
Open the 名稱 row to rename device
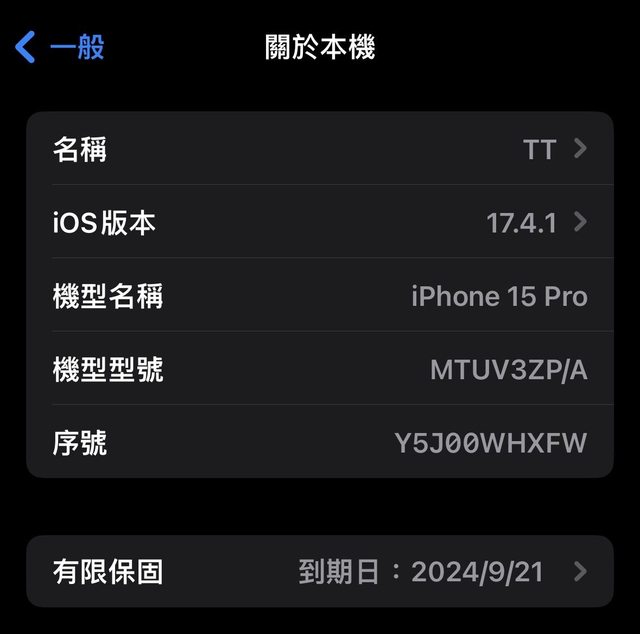pos(320,150)
